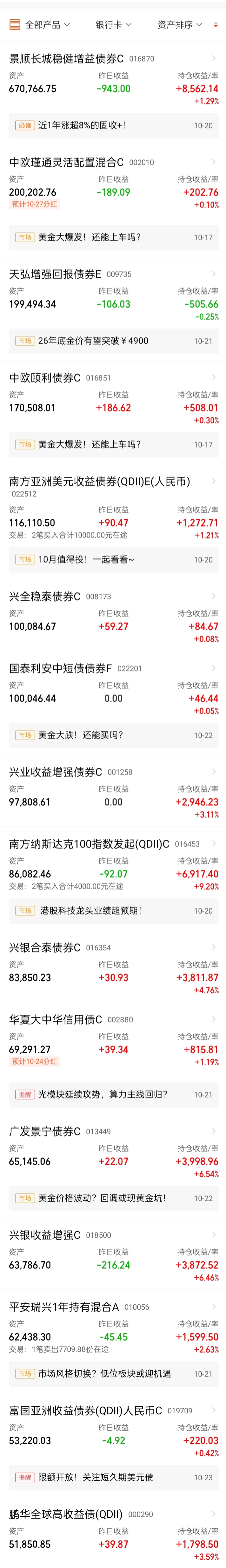Open 南方纳斯达克100指数发起(QDII)C holding
Image resolution: width=226 pixels, height=1568 pixels.
(113, 867)
